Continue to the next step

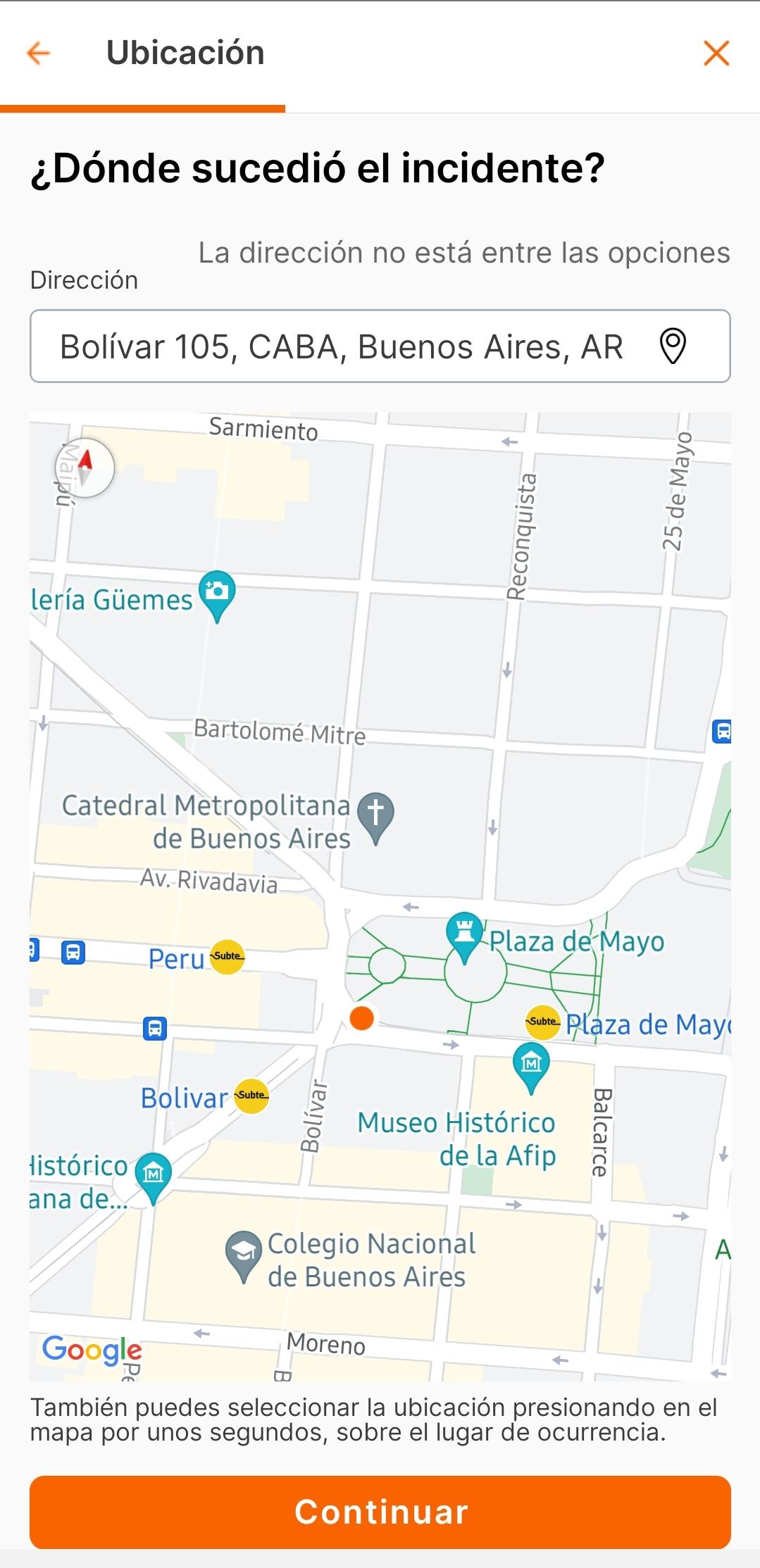(380, 1512)
